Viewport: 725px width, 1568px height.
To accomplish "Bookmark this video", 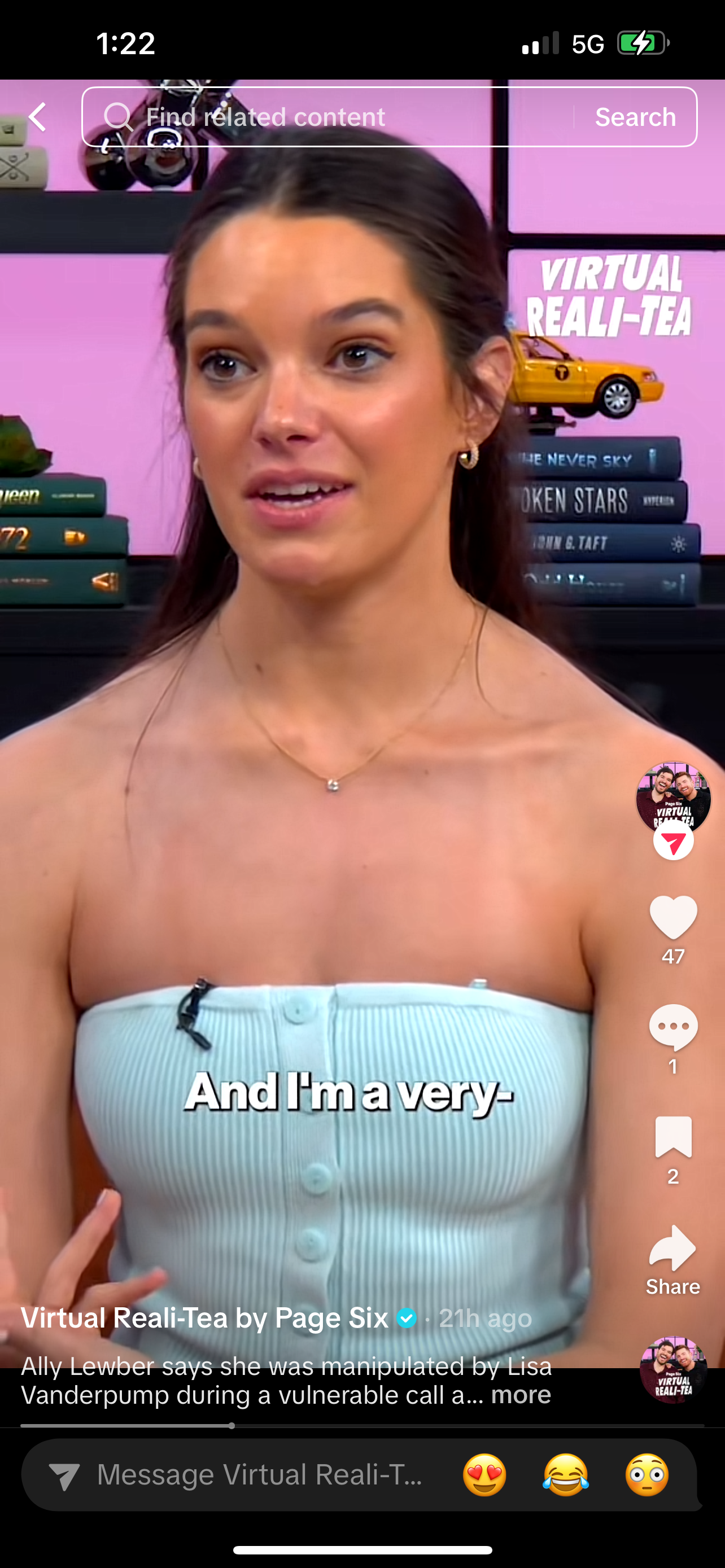I will point(672,1136).
